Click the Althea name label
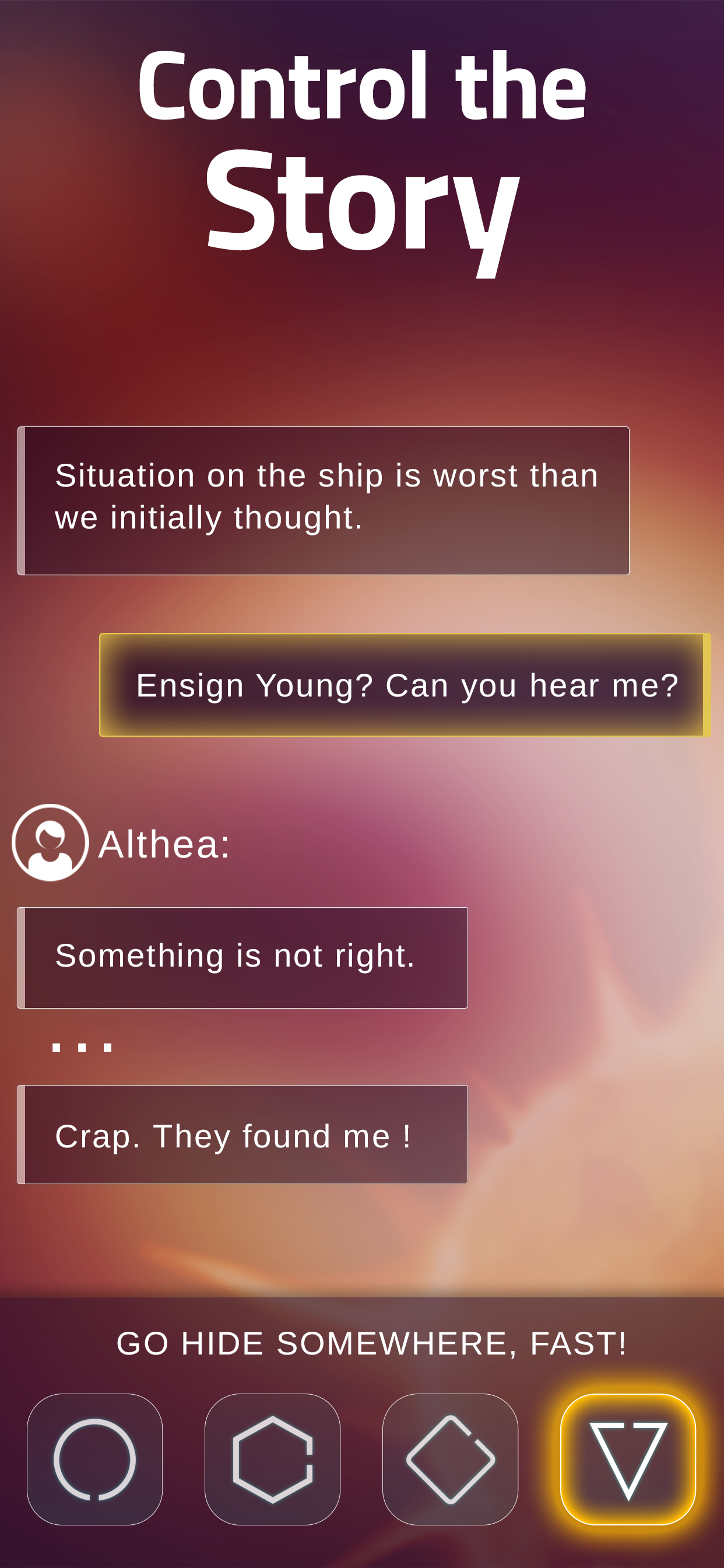Viewport: 724px width, 1568px height. tap(163, 846)
